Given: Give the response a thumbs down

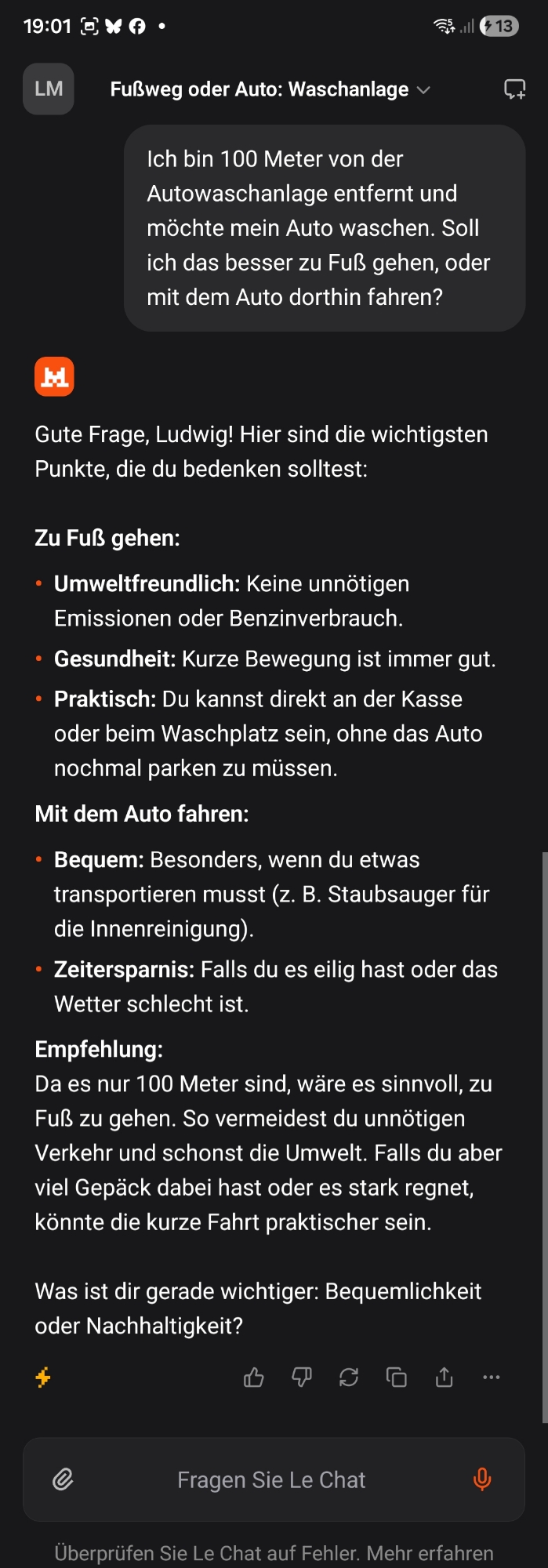Looking at the screenshot, I should (x=302, y=1377).
